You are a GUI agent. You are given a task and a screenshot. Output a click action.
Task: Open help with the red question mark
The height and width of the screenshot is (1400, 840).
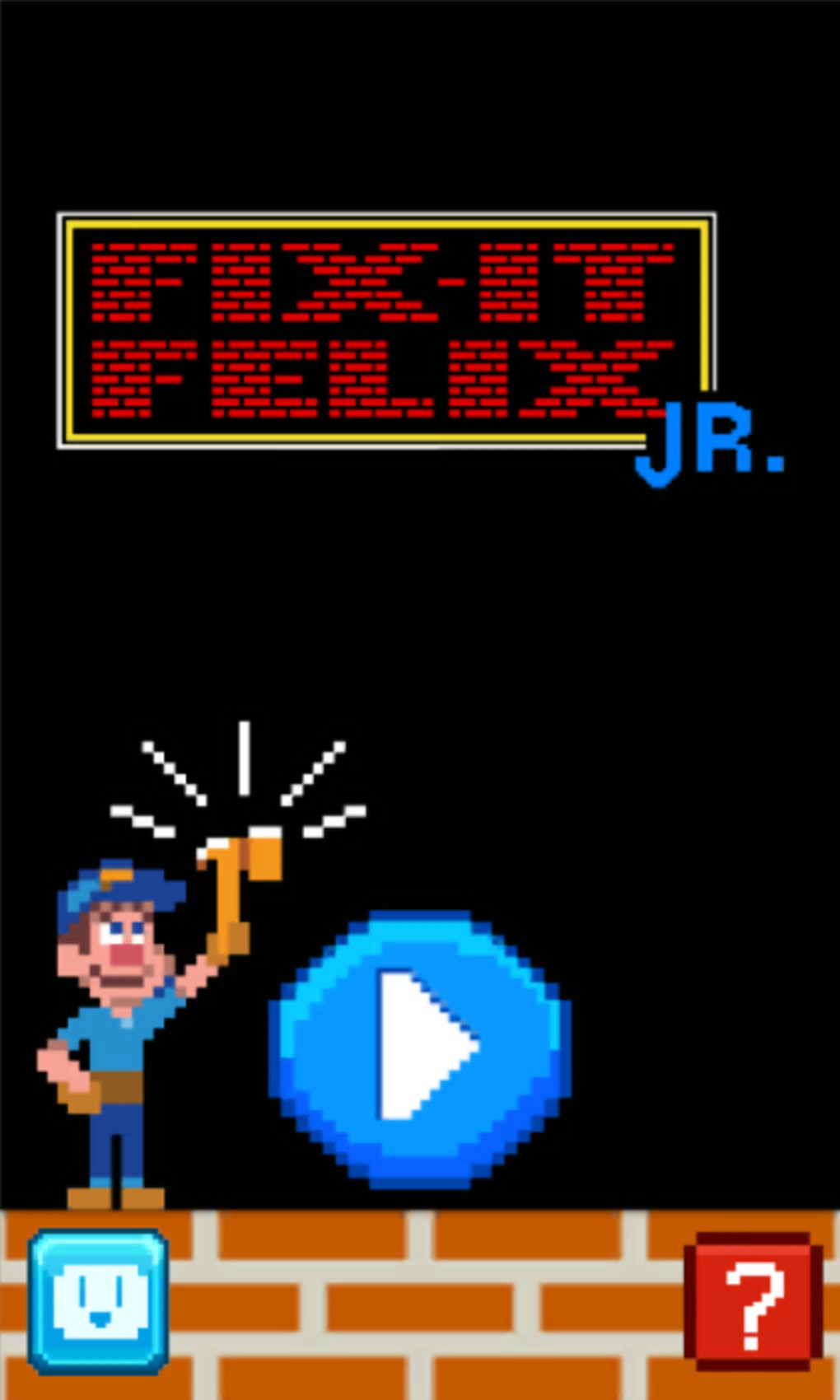[x=753, y=1302]
